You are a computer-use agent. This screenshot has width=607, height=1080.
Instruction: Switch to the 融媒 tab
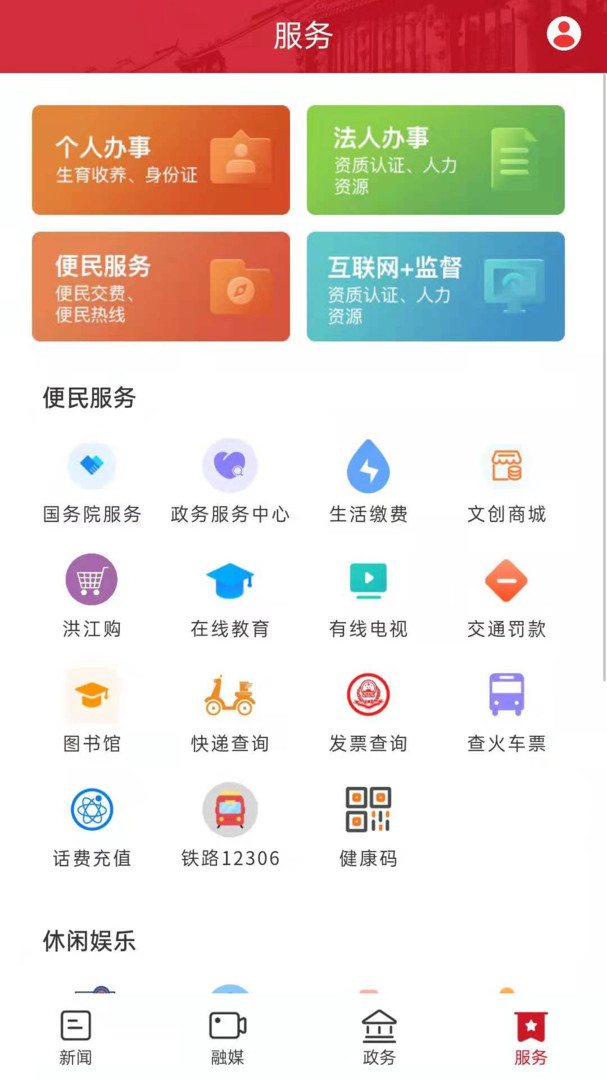click(227, 1037)
